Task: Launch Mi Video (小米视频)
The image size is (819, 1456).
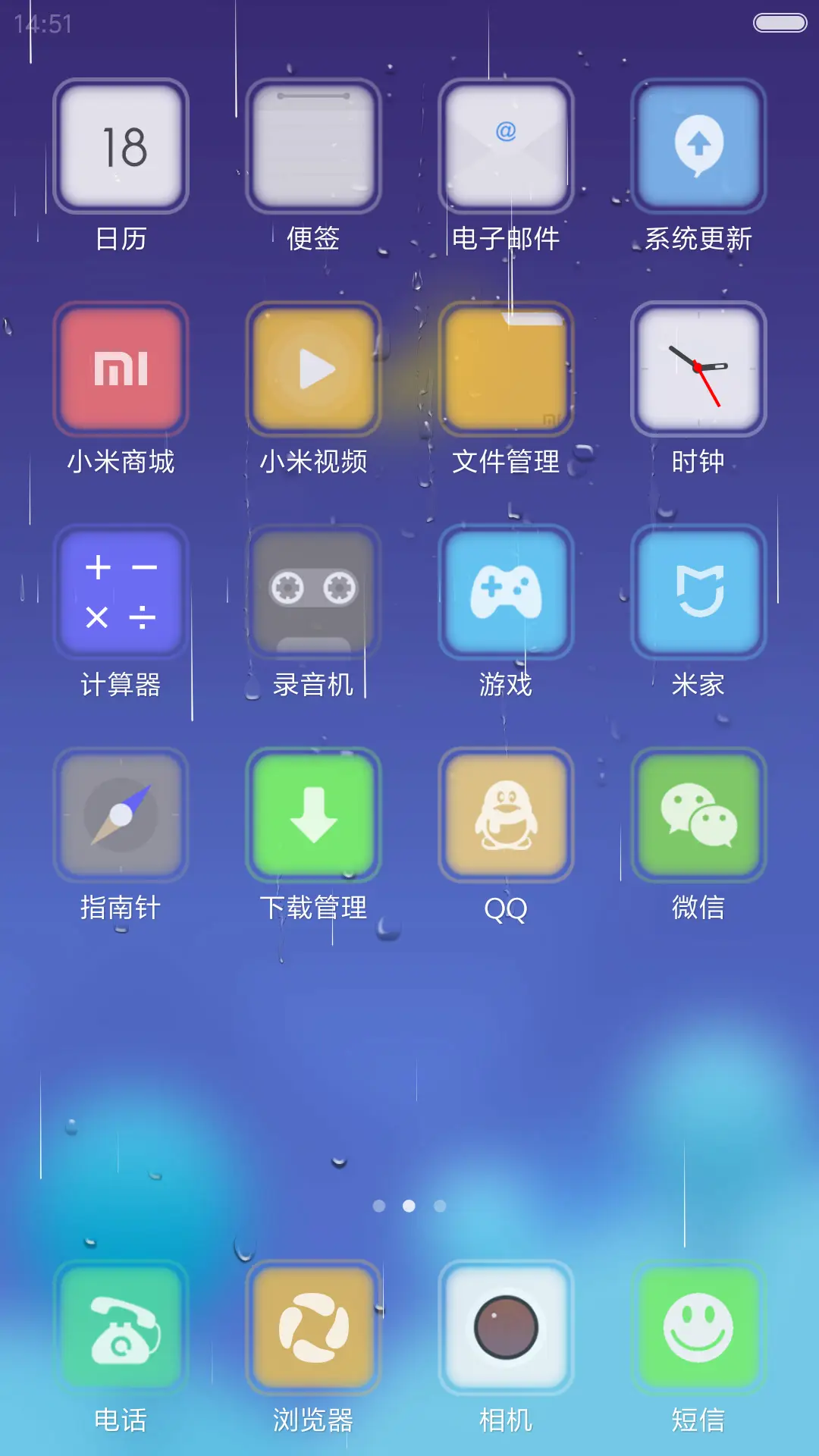Action: click(313, 369)
